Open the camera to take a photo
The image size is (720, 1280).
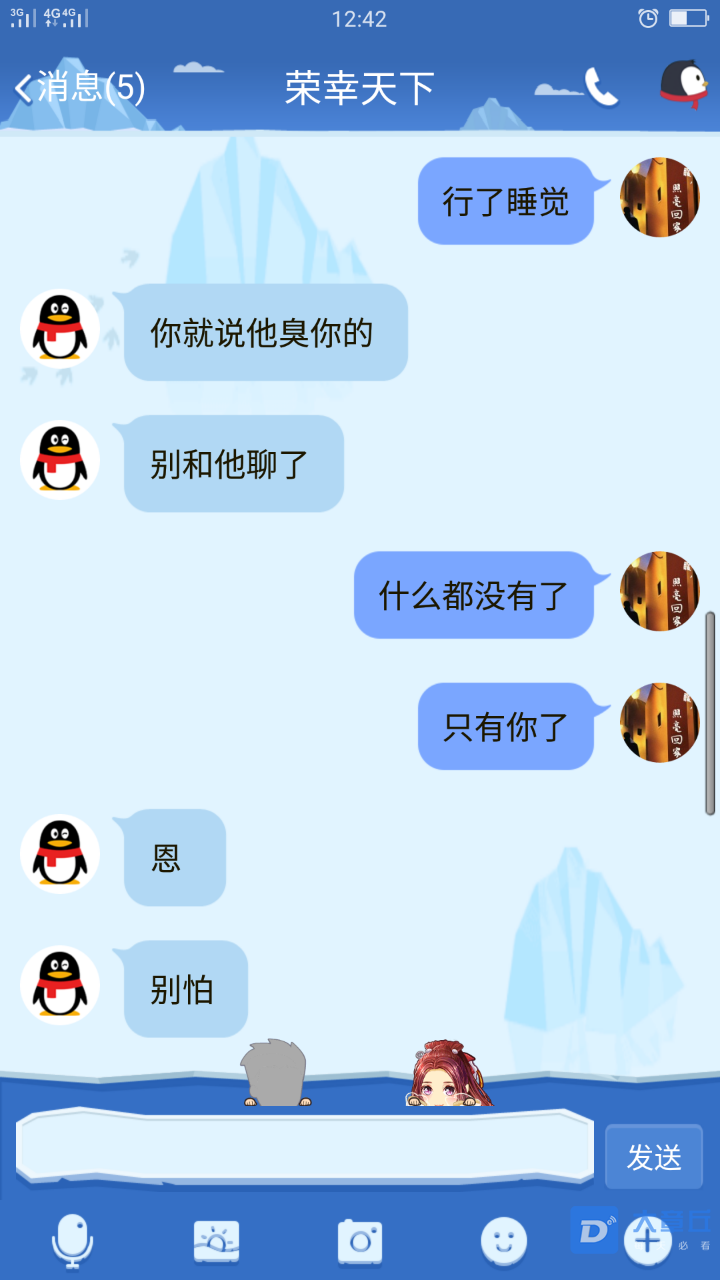coord(360,1241)
